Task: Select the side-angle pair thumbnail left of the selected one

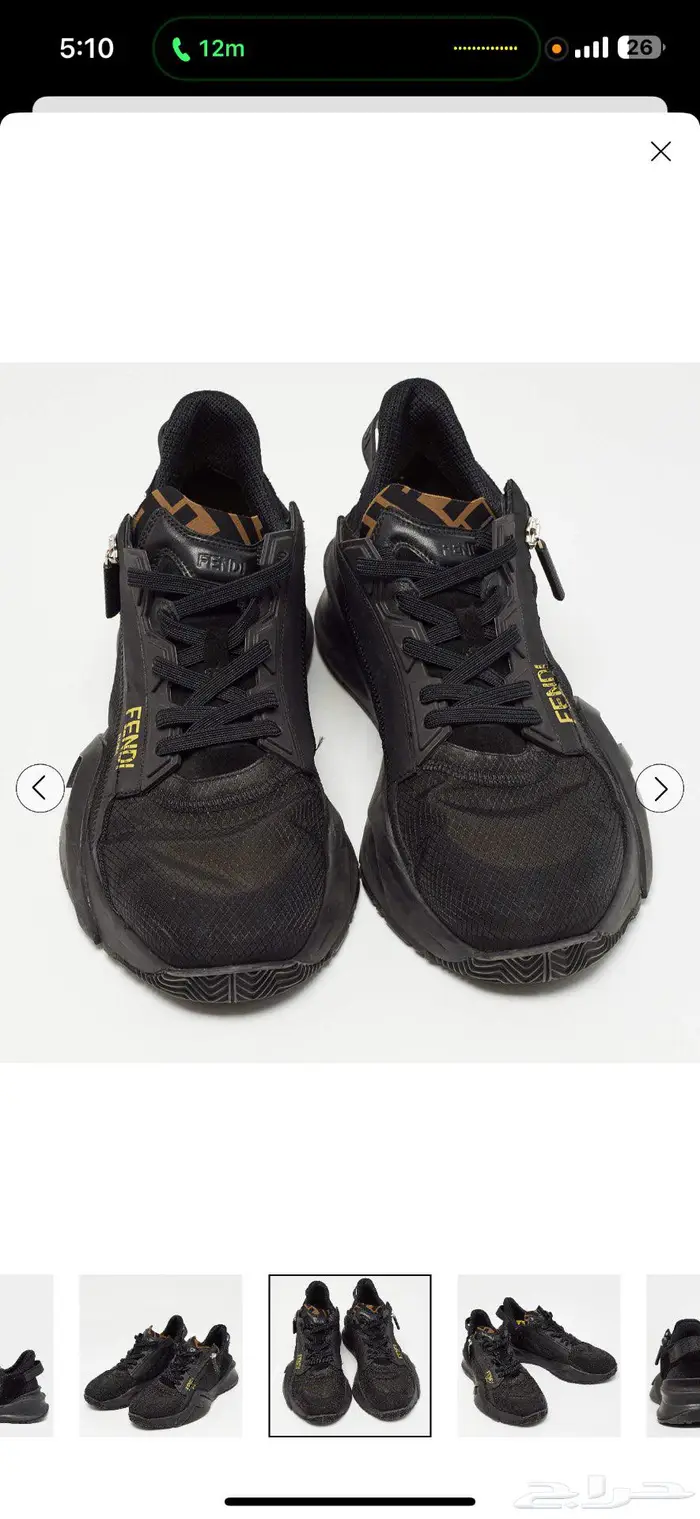Action: (x=160, y=1355)
